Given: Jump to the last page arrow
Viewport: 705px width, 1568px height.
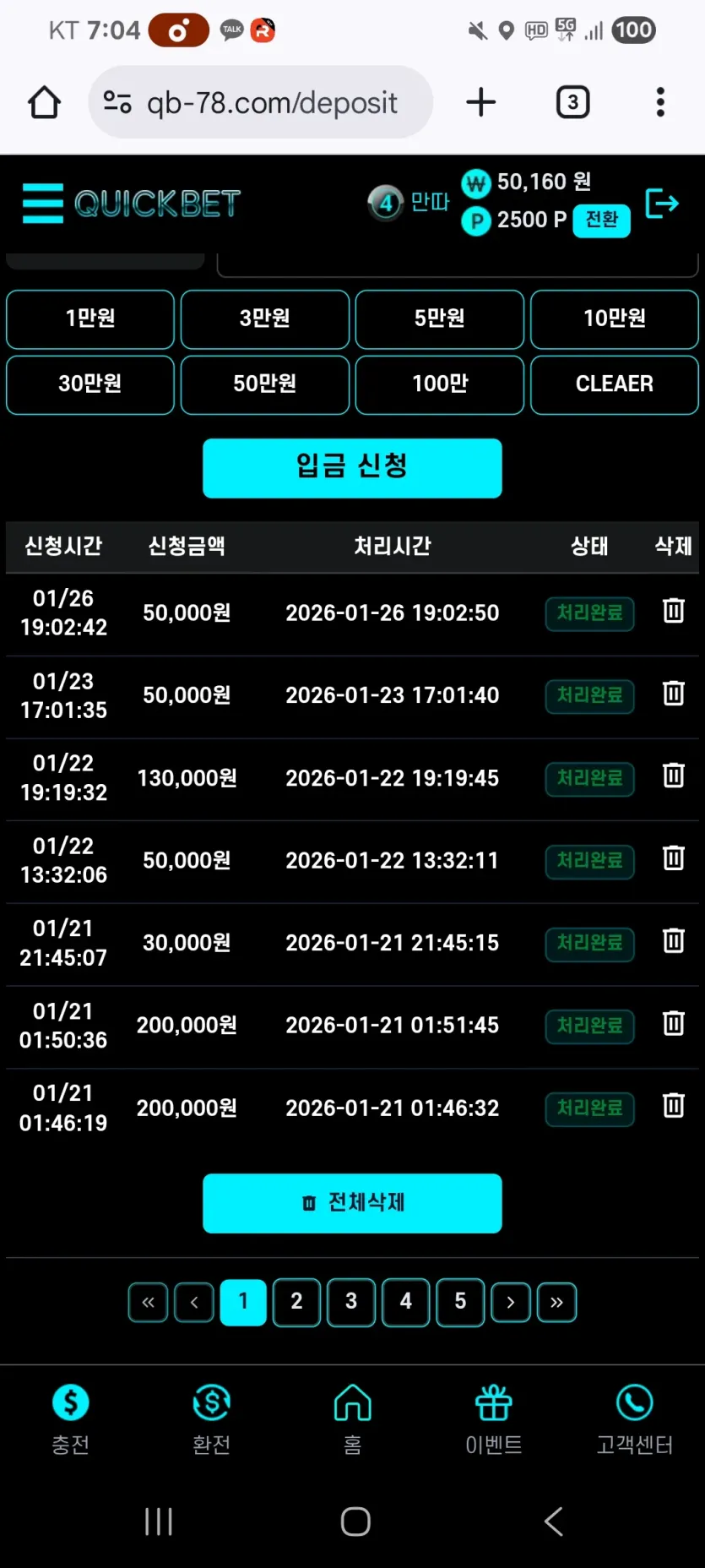Looking at the screenshot, I should [556, 1302].
